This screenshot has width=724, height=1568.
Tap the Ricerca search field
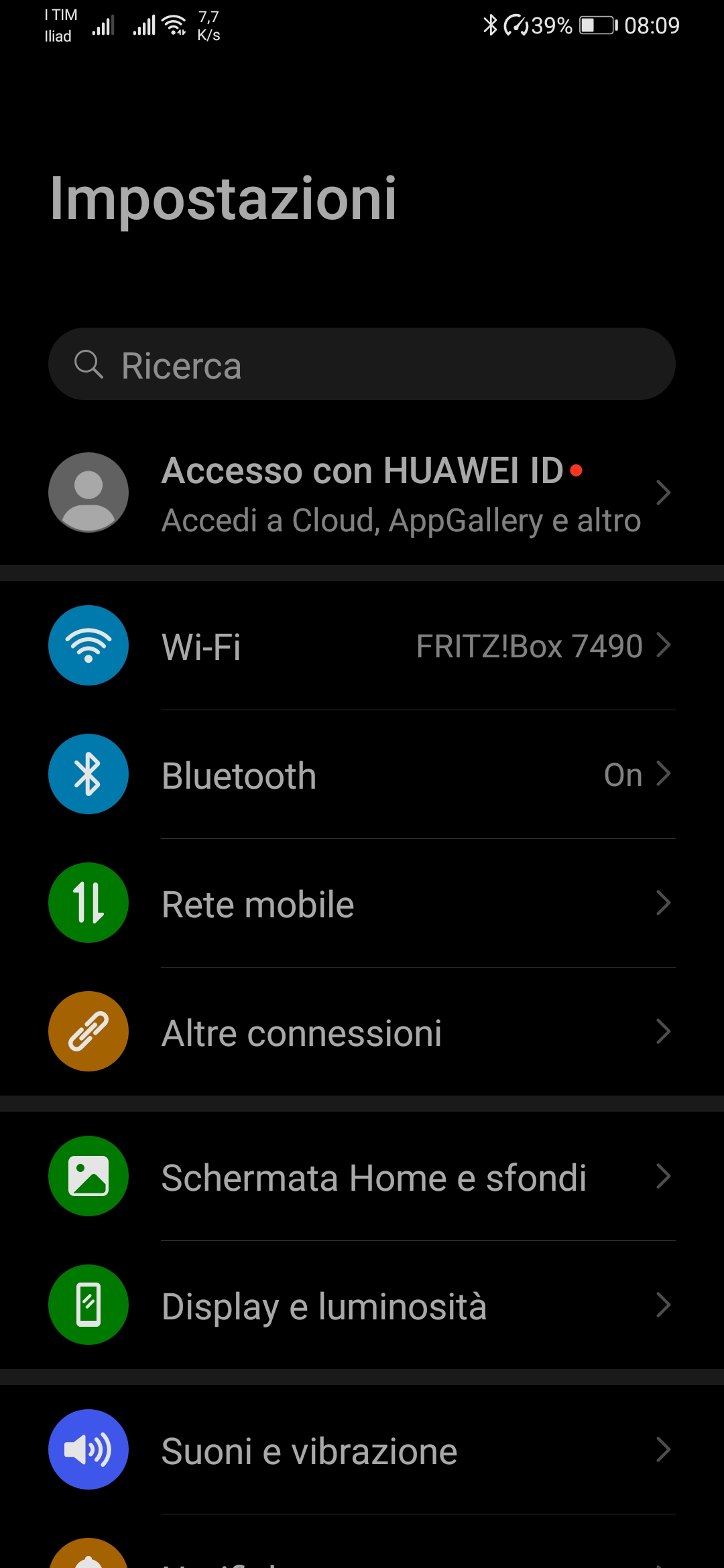pos(362,365)
